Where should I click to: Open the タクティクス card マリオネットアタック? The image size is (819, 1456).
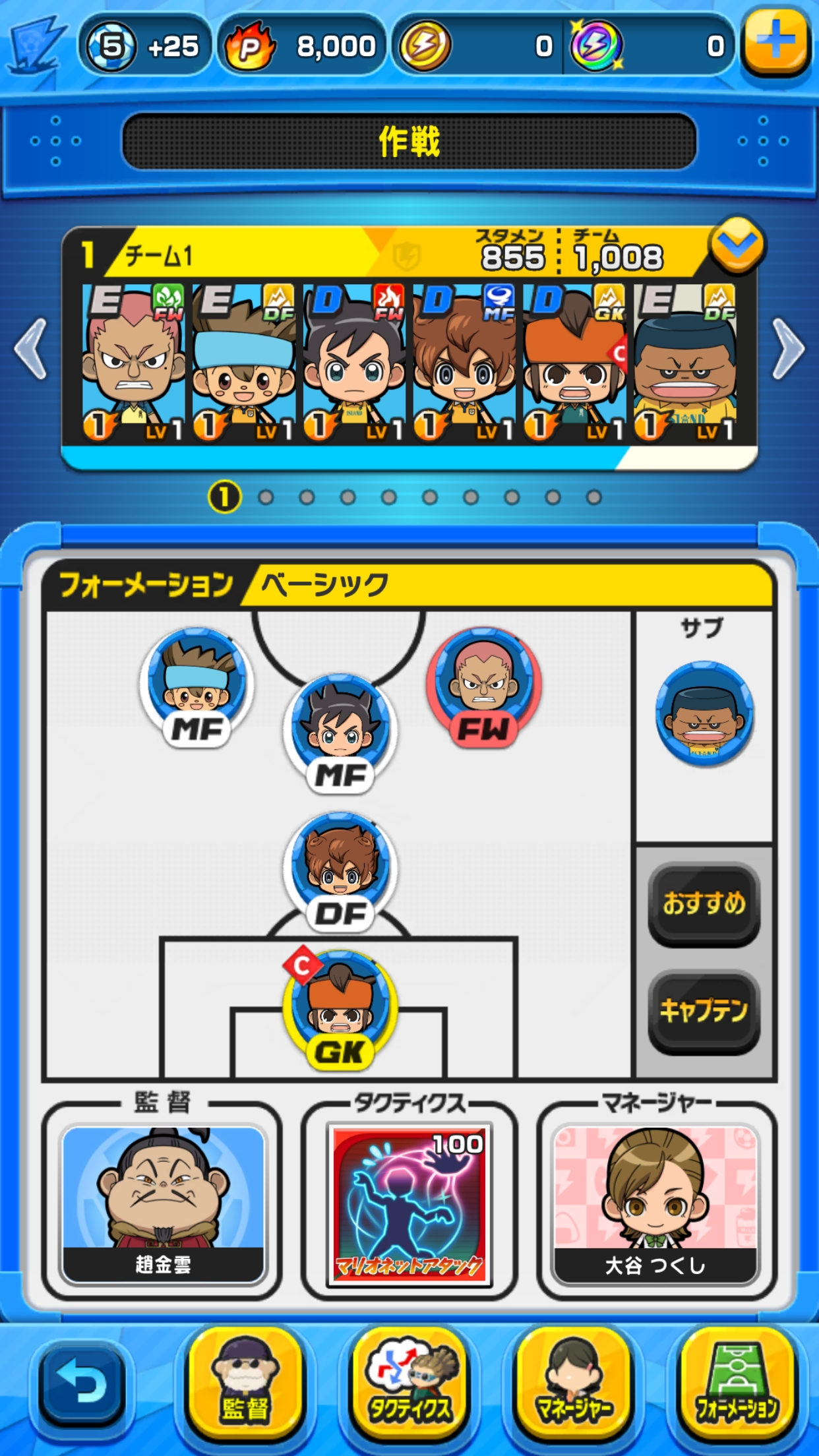[x=409, y=1203]
